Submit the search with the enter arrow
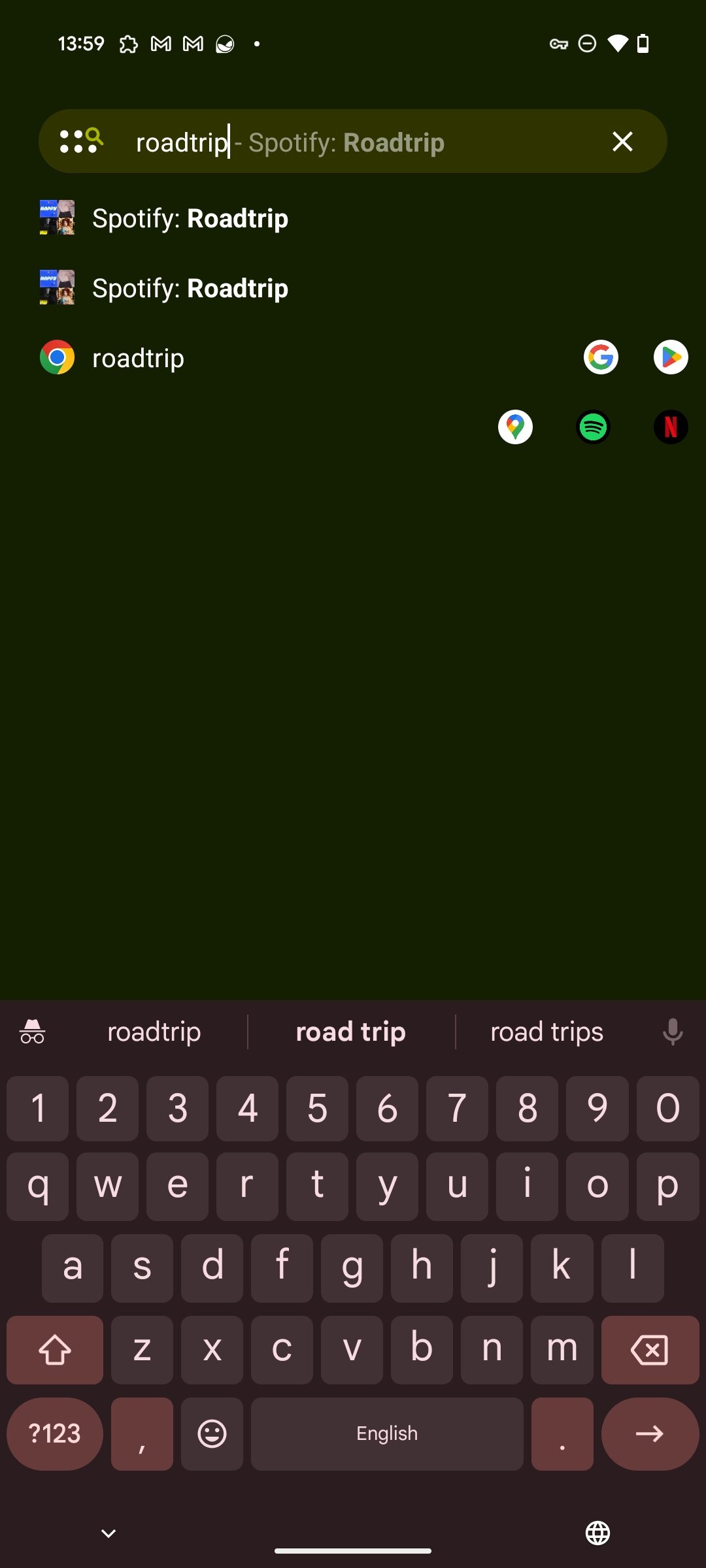Image resolution: width=706 pixels, height=1568 pixels. point(650,1433)
